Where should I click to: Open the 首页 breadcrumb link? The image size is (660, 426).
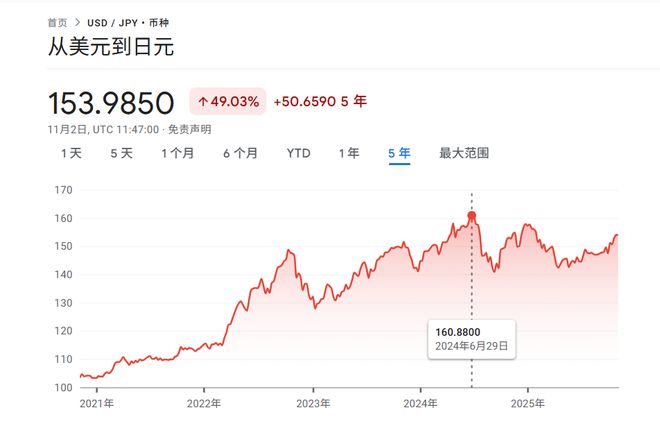59,22
